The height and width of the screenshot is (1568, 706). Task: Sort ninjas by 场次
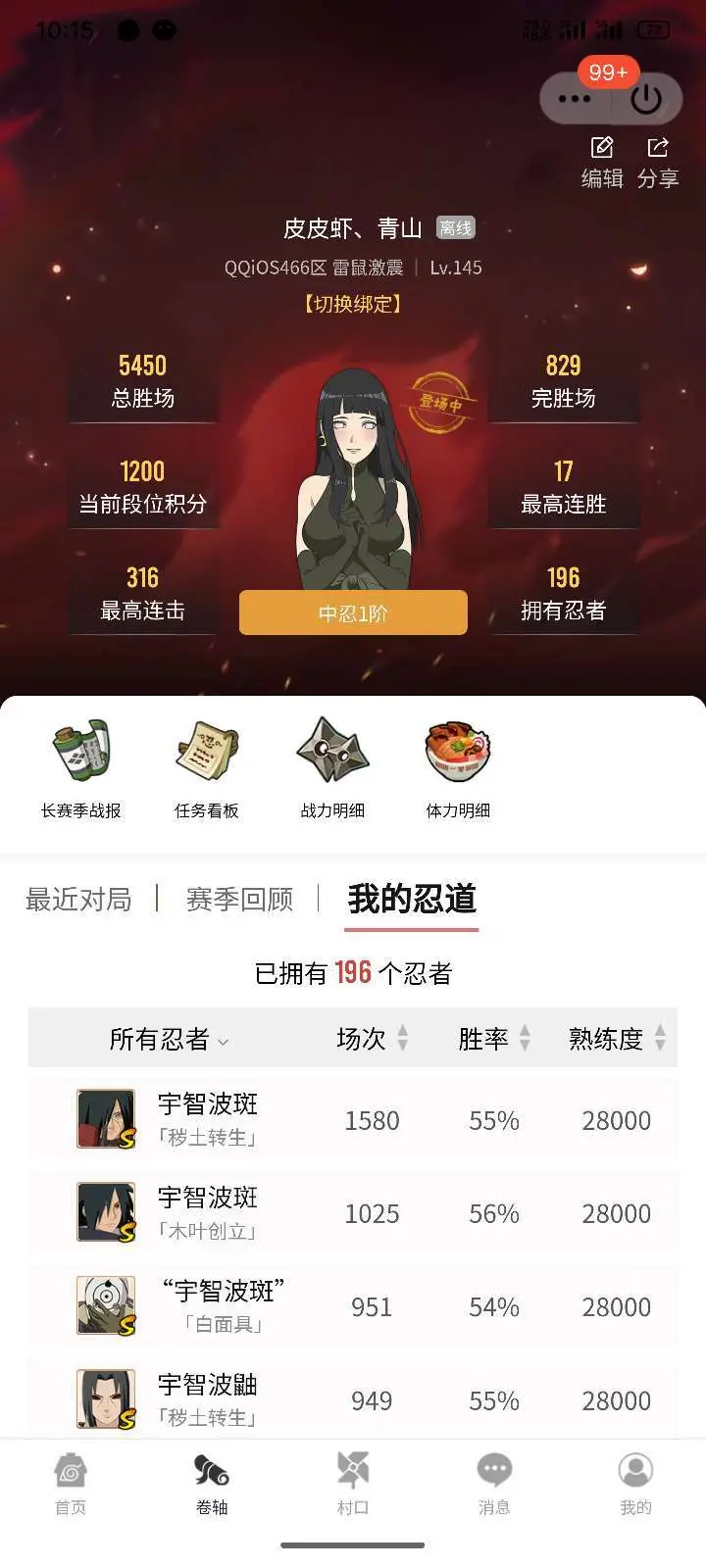[x=373, y=1039]
